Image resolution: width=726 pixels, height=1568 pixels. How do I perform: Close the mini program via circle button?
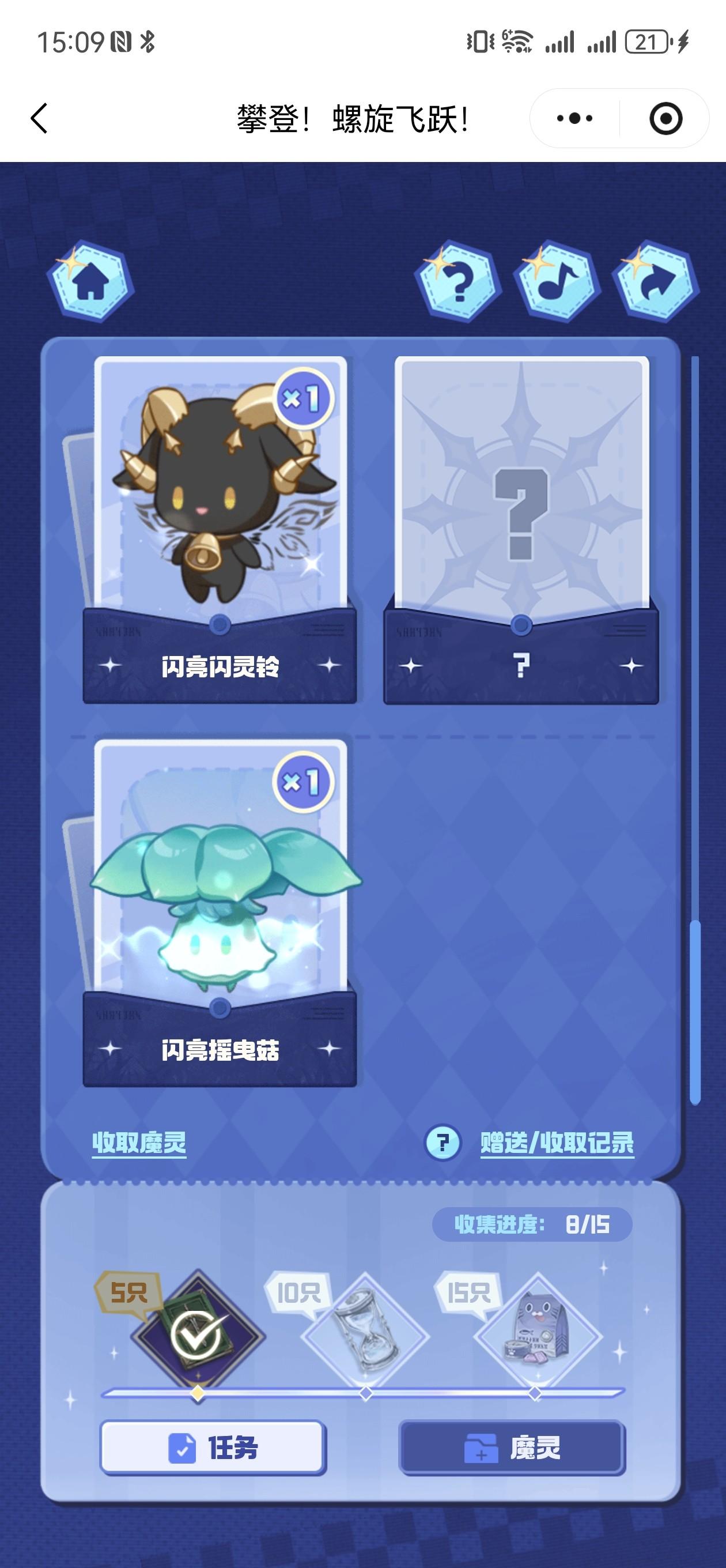pyautogui.click(x=665, y=118)
